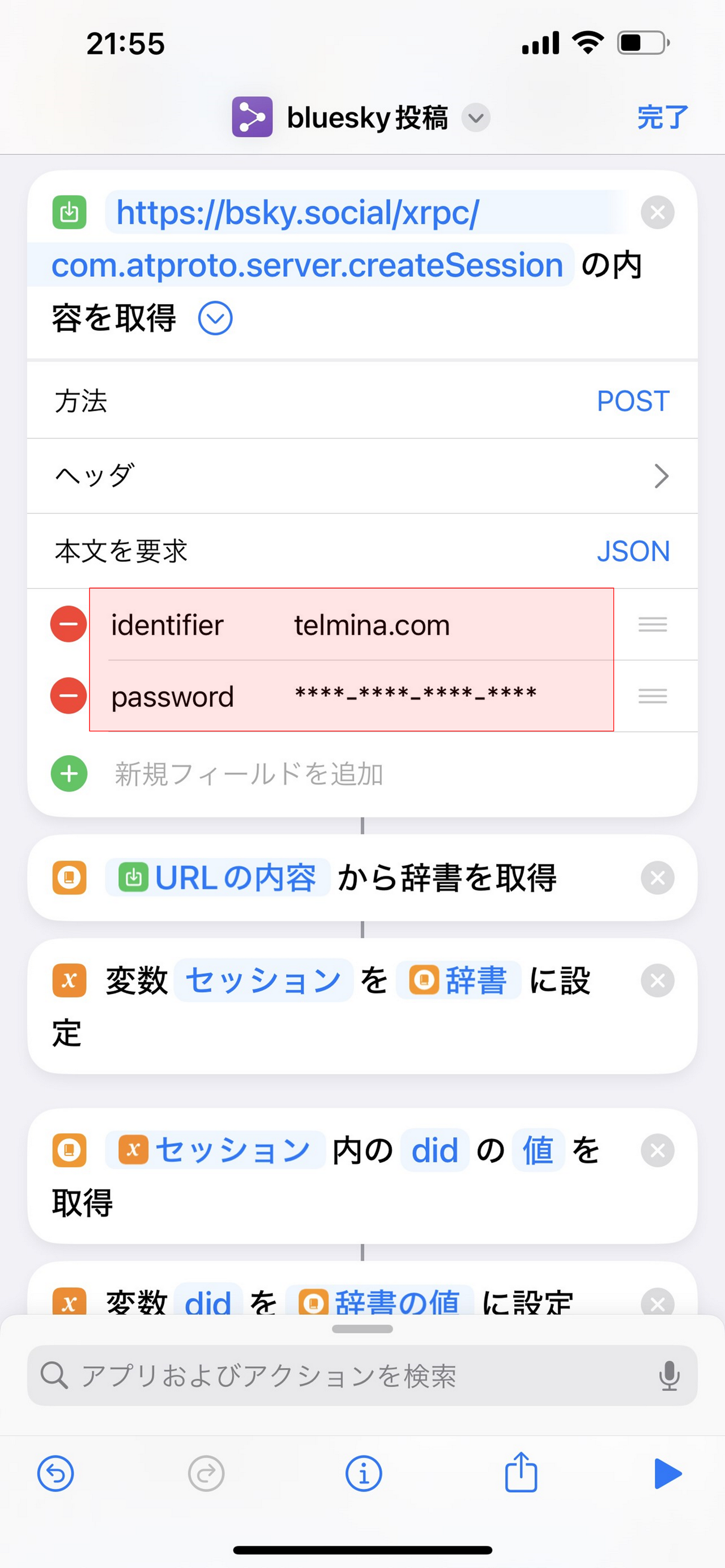Remove the identifier field with the minus button

coord(67,624)
